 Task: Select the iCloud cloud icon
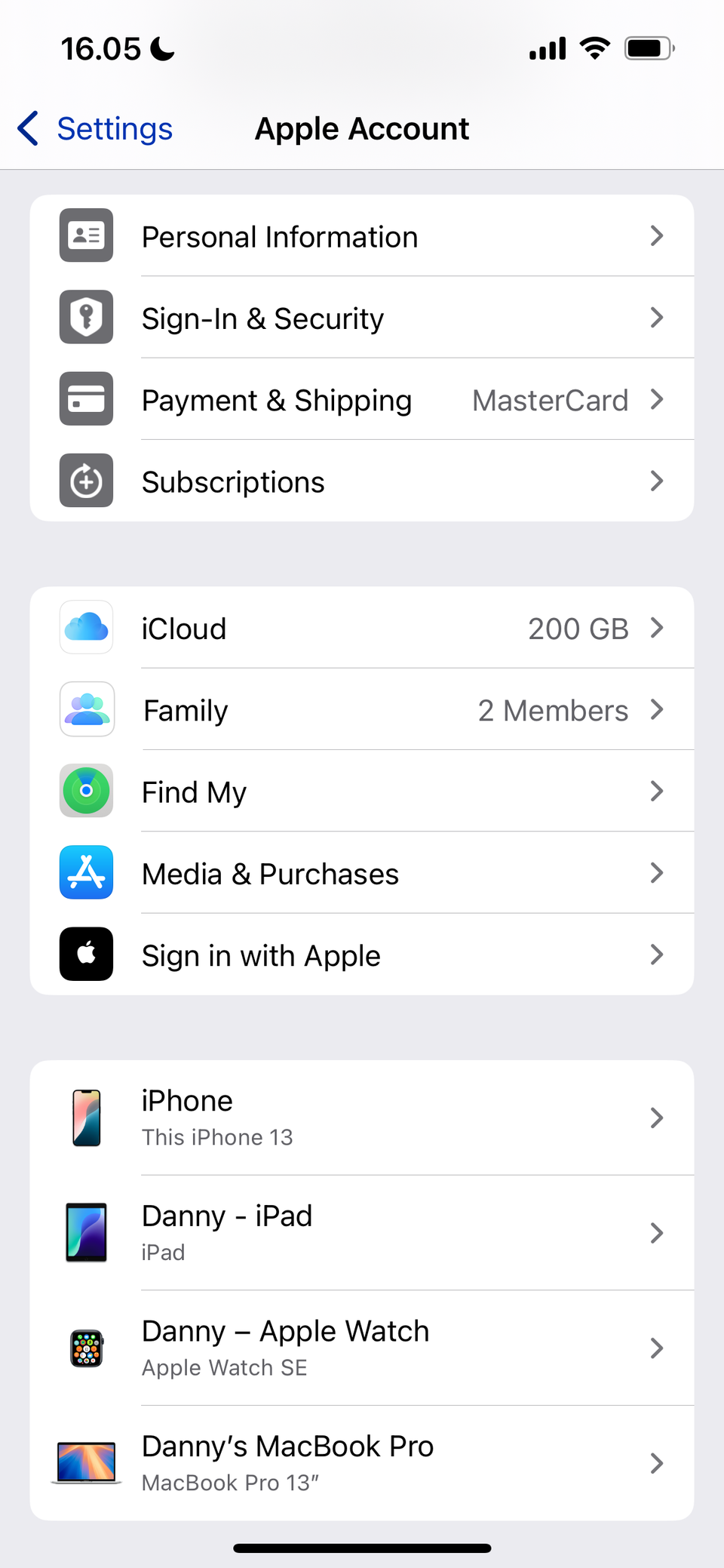click(x=85, y=627)
